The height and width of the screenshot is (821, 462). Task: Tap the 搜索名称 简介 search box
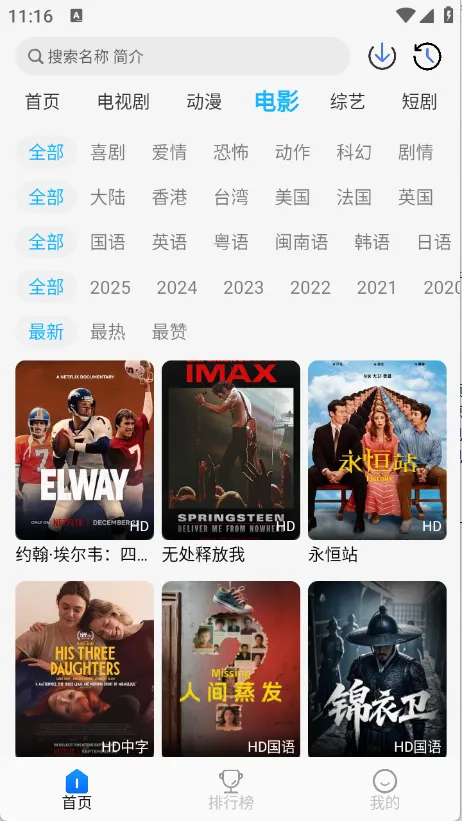tap(182, 56)
